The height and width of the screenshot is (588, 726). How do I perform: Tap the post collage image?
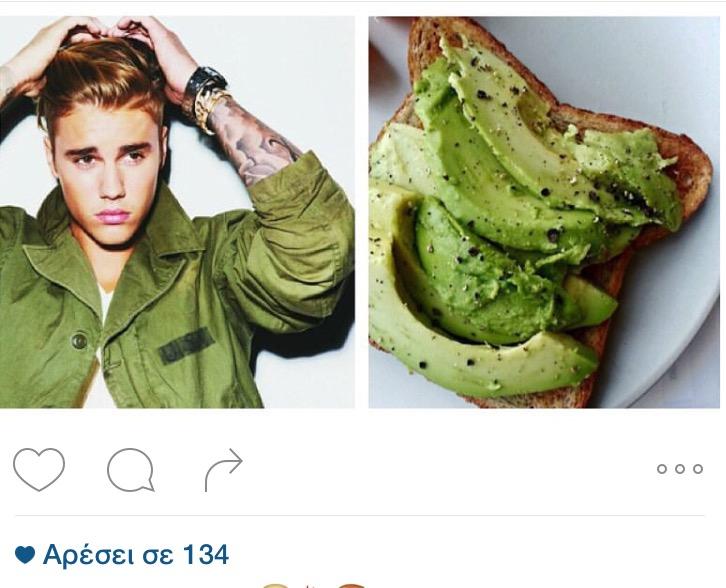[360, 212]
